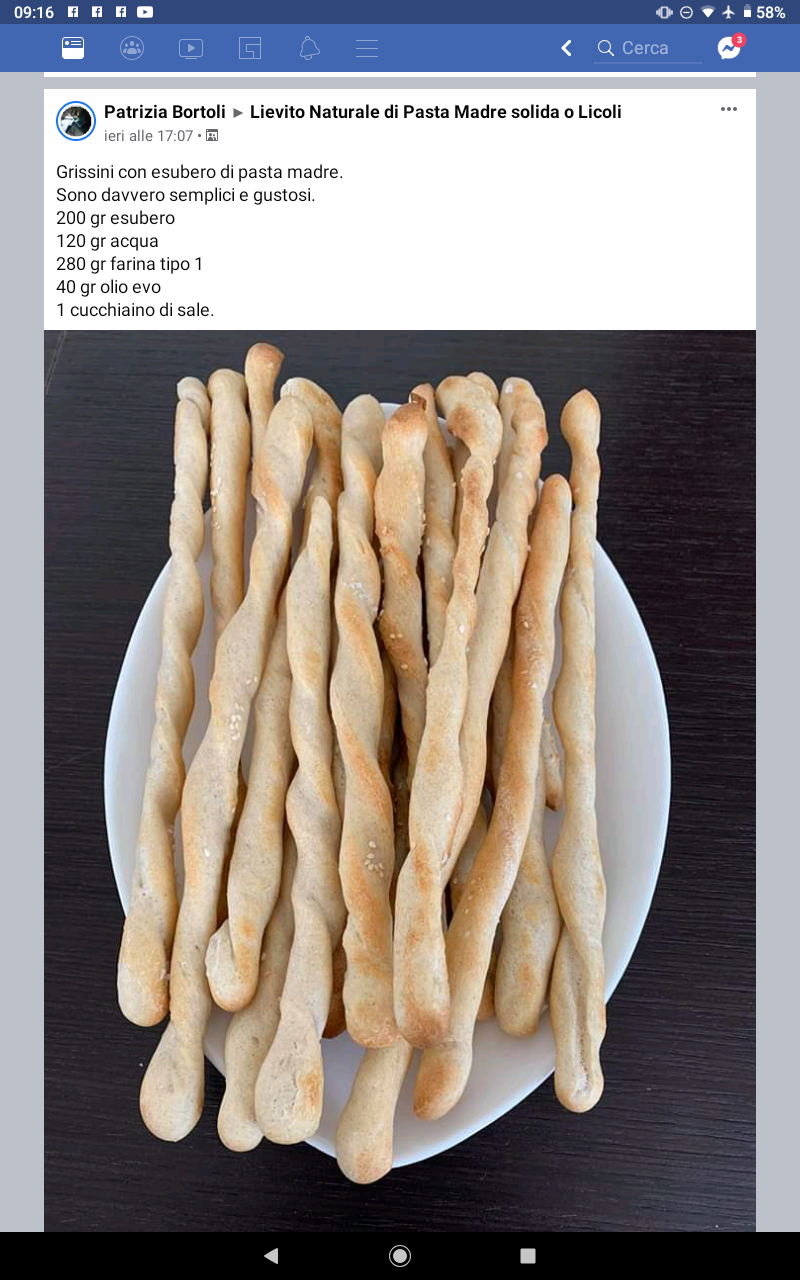Open Messenger chats

point(730,48)
